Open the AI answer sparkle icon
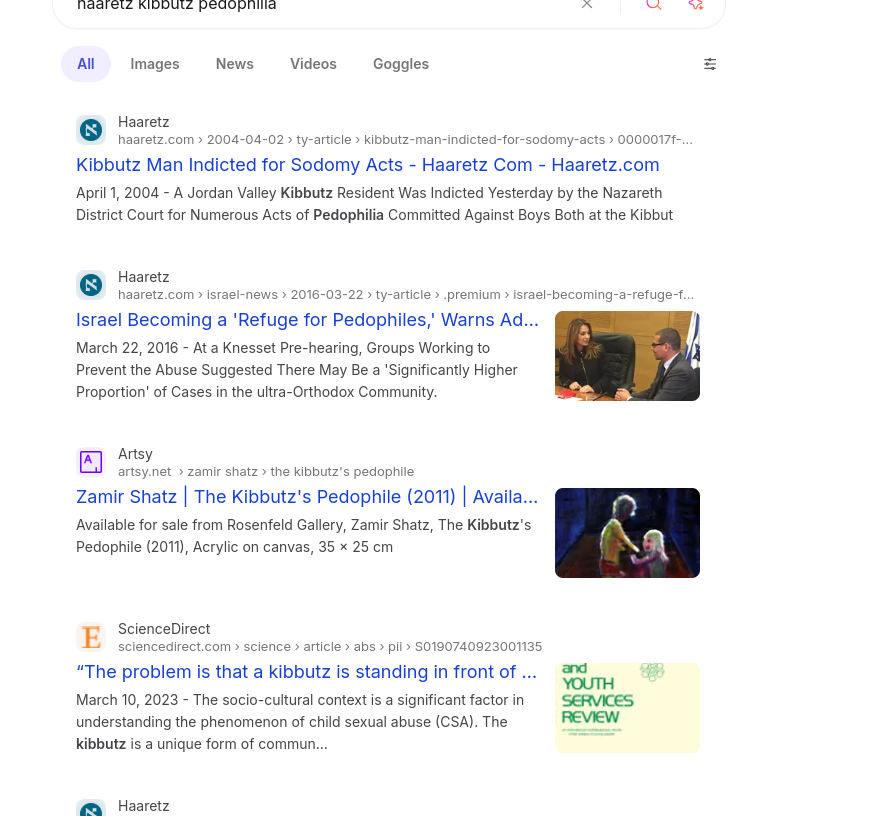Screen dimensions: 872x816 click(696, 4)
